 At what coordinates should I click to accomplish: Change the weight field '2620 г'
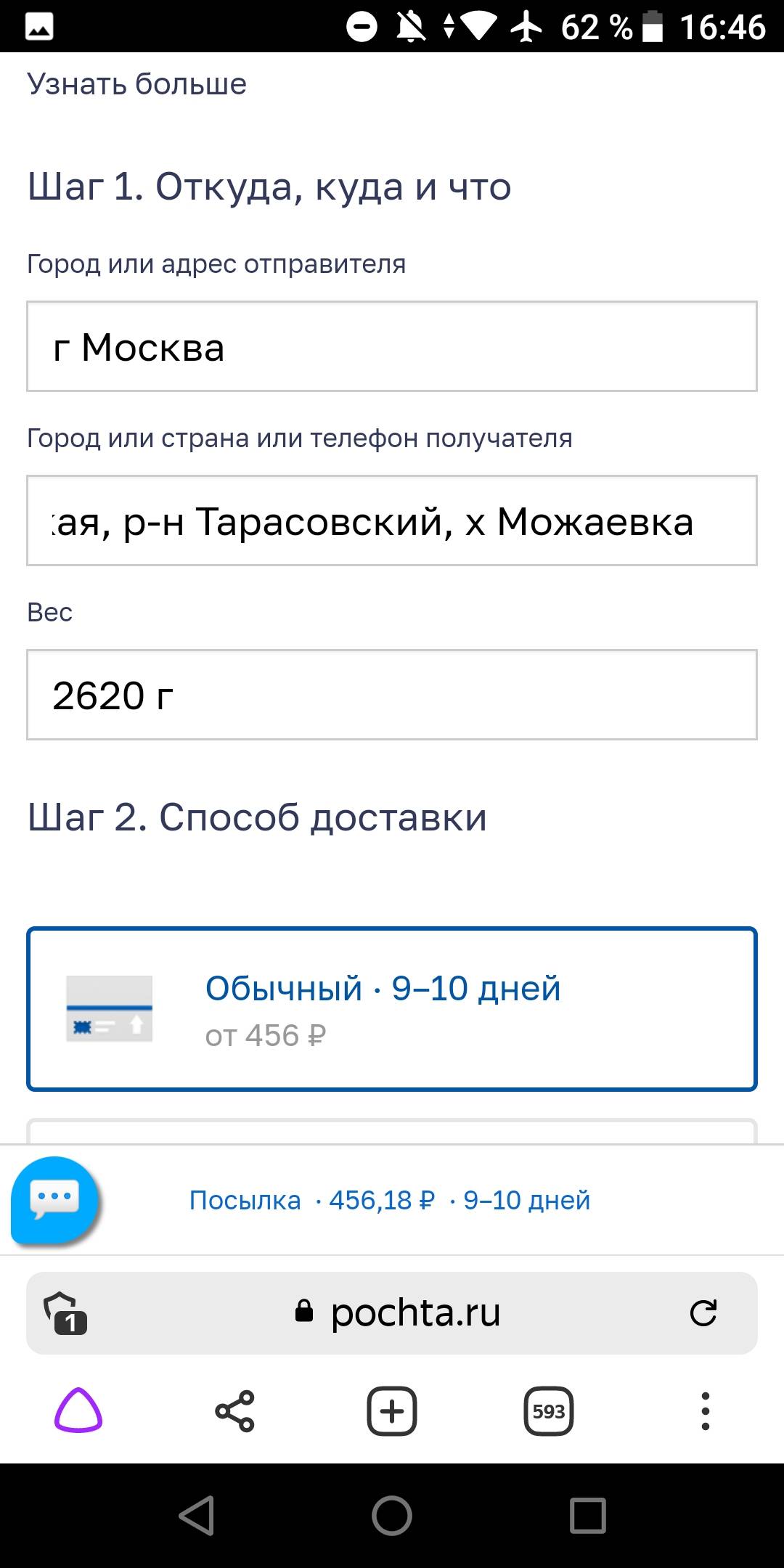point(392,695)
